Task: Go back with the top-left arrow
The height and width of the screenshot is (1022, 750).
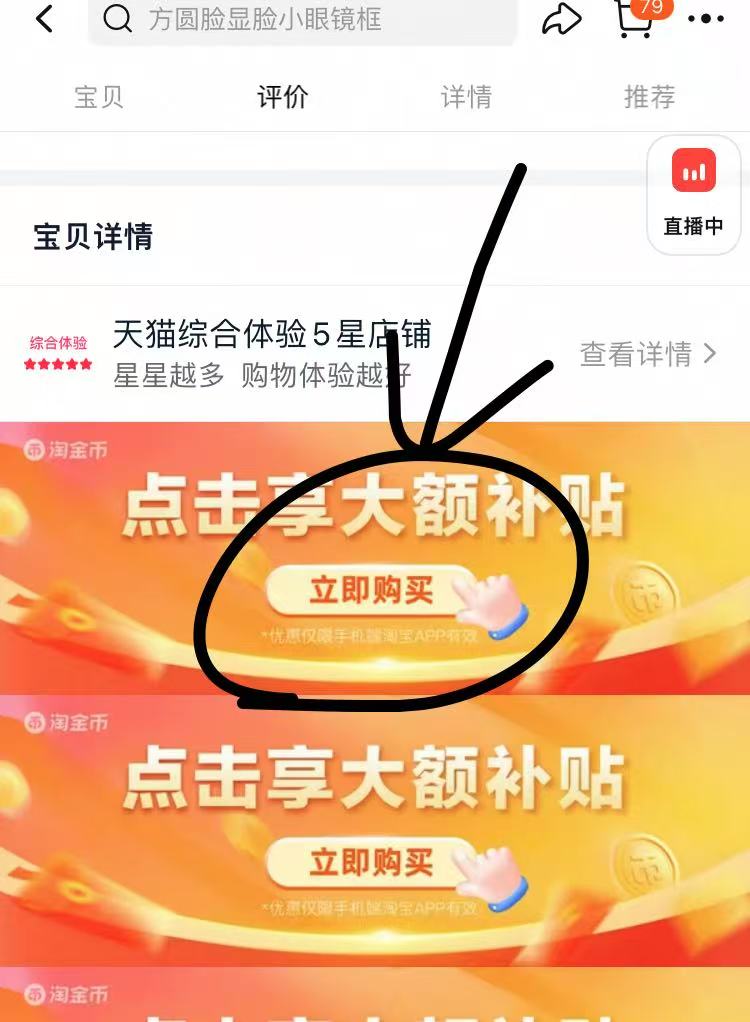Action: tap(44, 18)
